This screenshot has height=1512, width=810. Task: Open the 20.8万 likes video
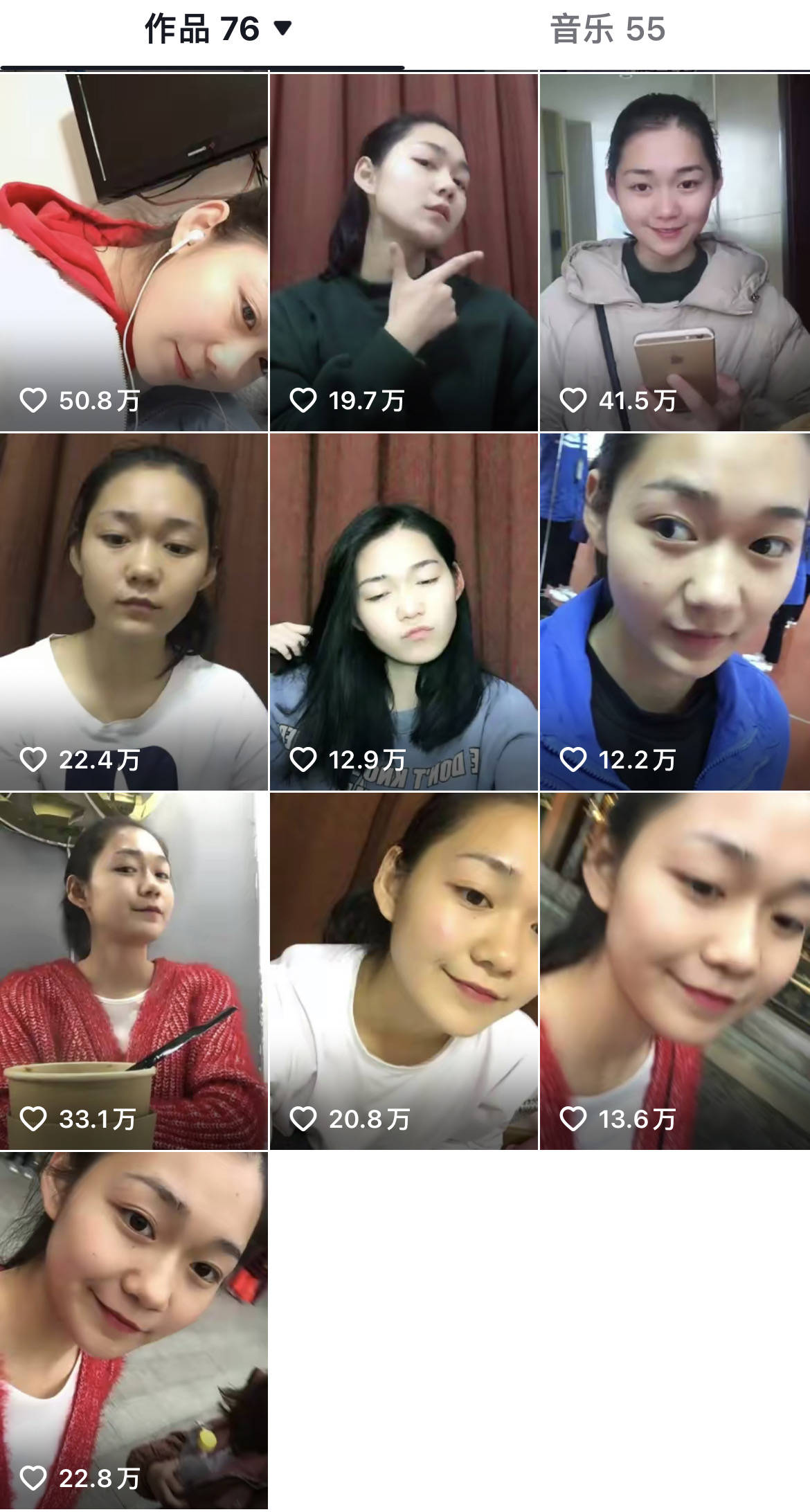[x=404, y=971]
